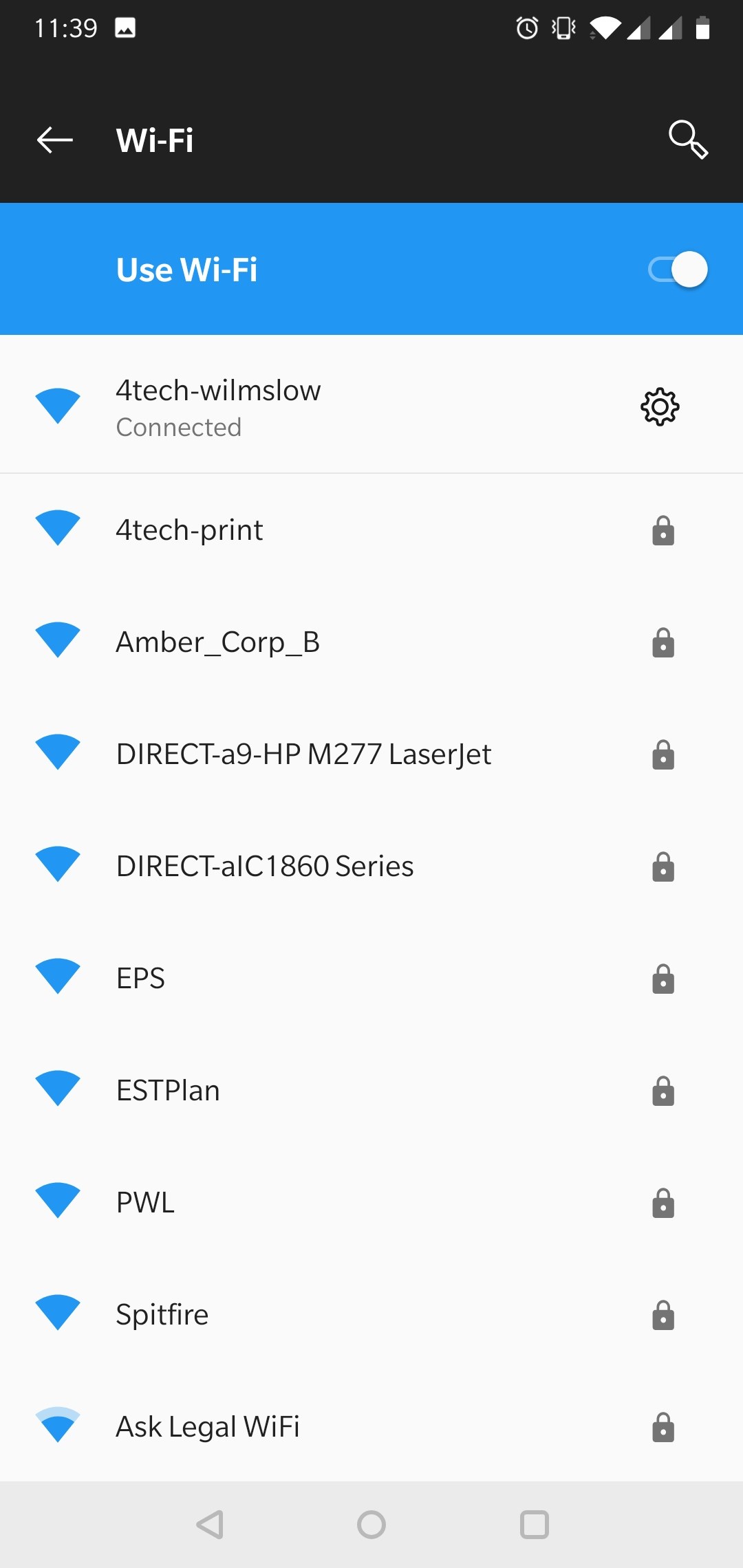743x1568 pixels.
Task: Open settings gear for 4tech-wilmslow
Action: [x=660, y=407]
